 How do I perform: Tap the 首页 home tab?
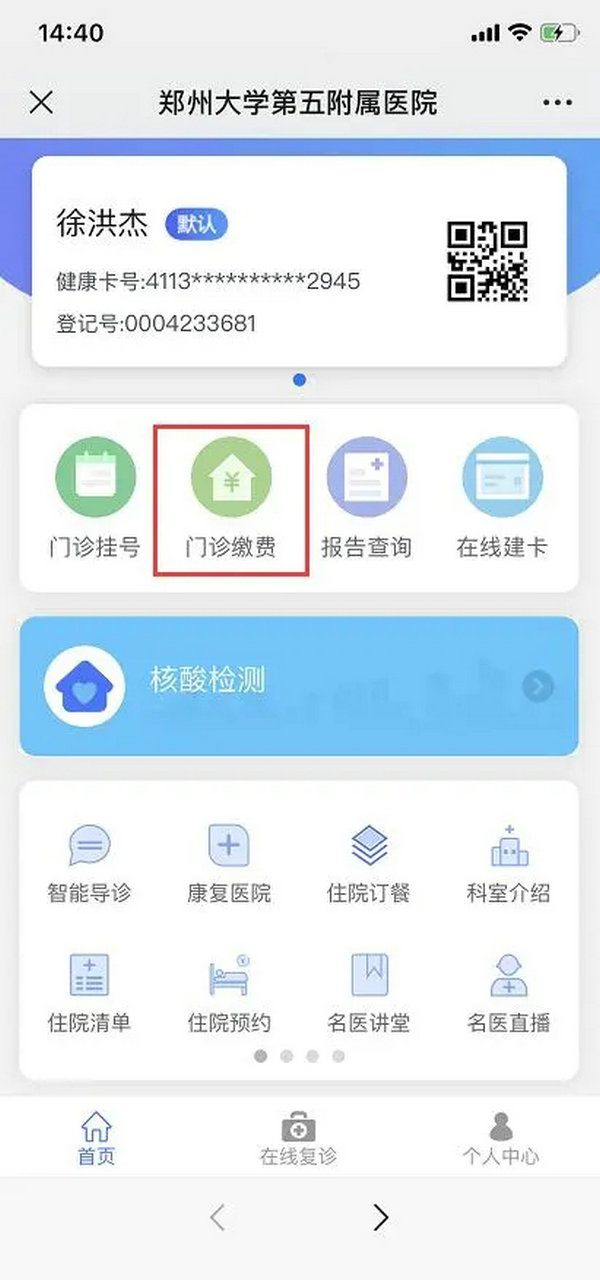[x=96, y=1138]
